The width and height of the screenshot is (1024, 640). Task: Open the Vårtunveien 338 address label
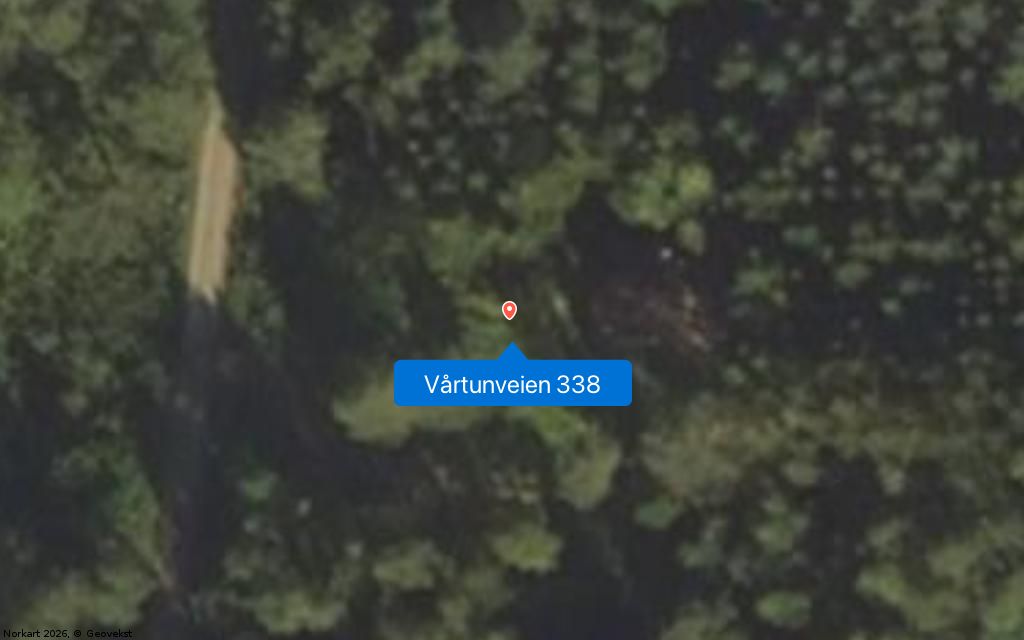pyautogui.click(x=512, y=384)
